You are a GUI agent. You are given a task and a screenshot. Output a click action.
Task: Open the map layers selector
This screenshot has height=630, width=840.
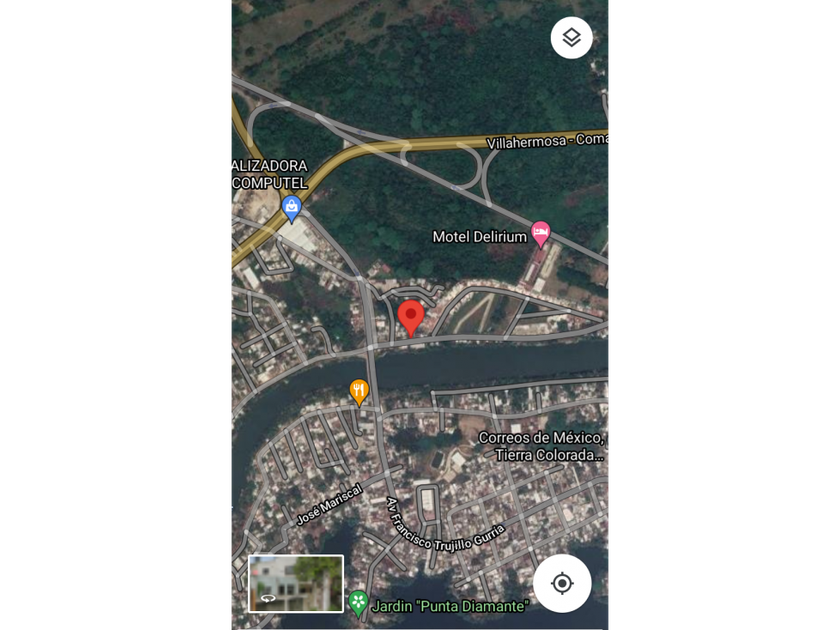coord(571,38)
